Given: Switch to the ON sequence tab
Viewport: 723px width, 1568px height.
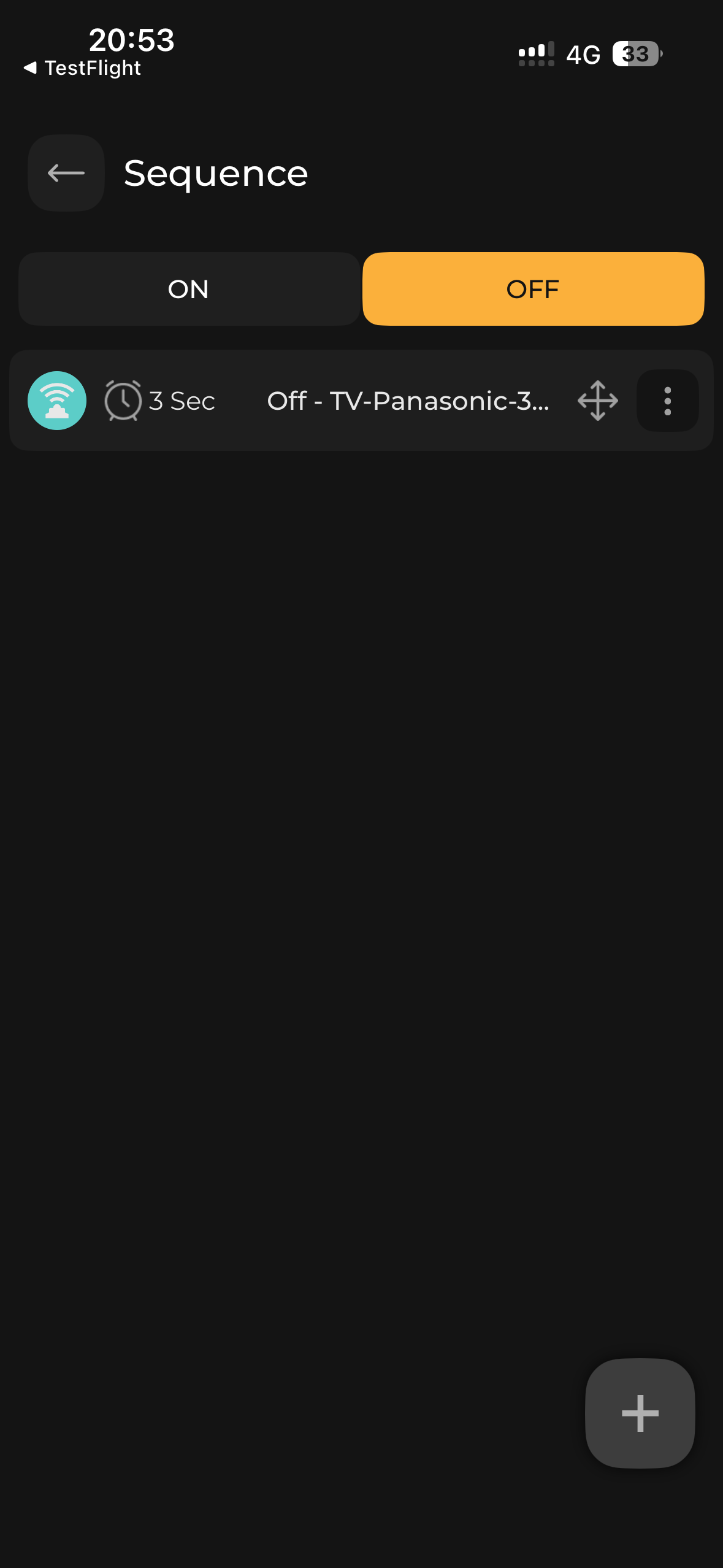Looking at the screenshot, I should coord(189,289).
